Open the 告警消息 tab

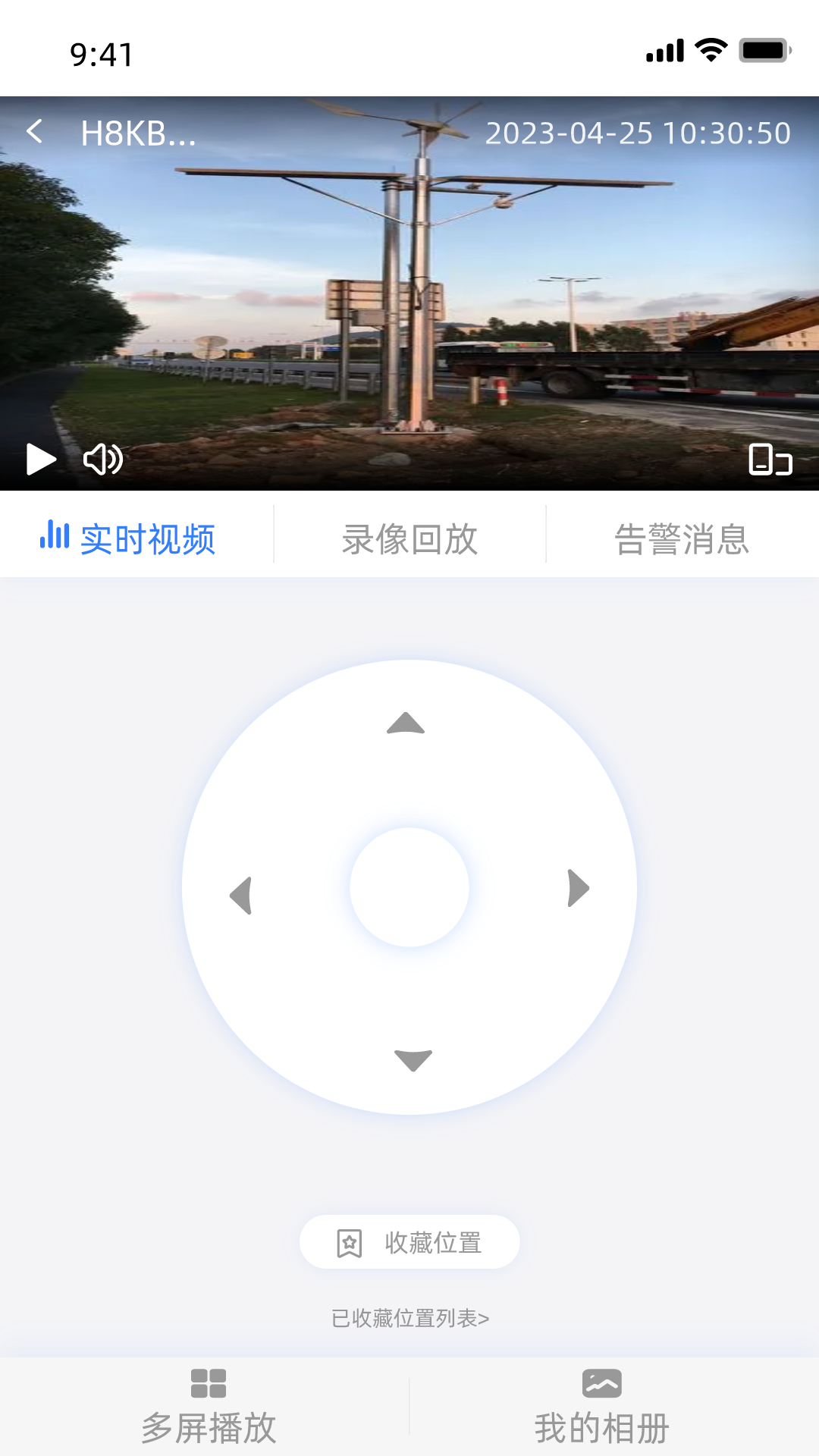682,539
